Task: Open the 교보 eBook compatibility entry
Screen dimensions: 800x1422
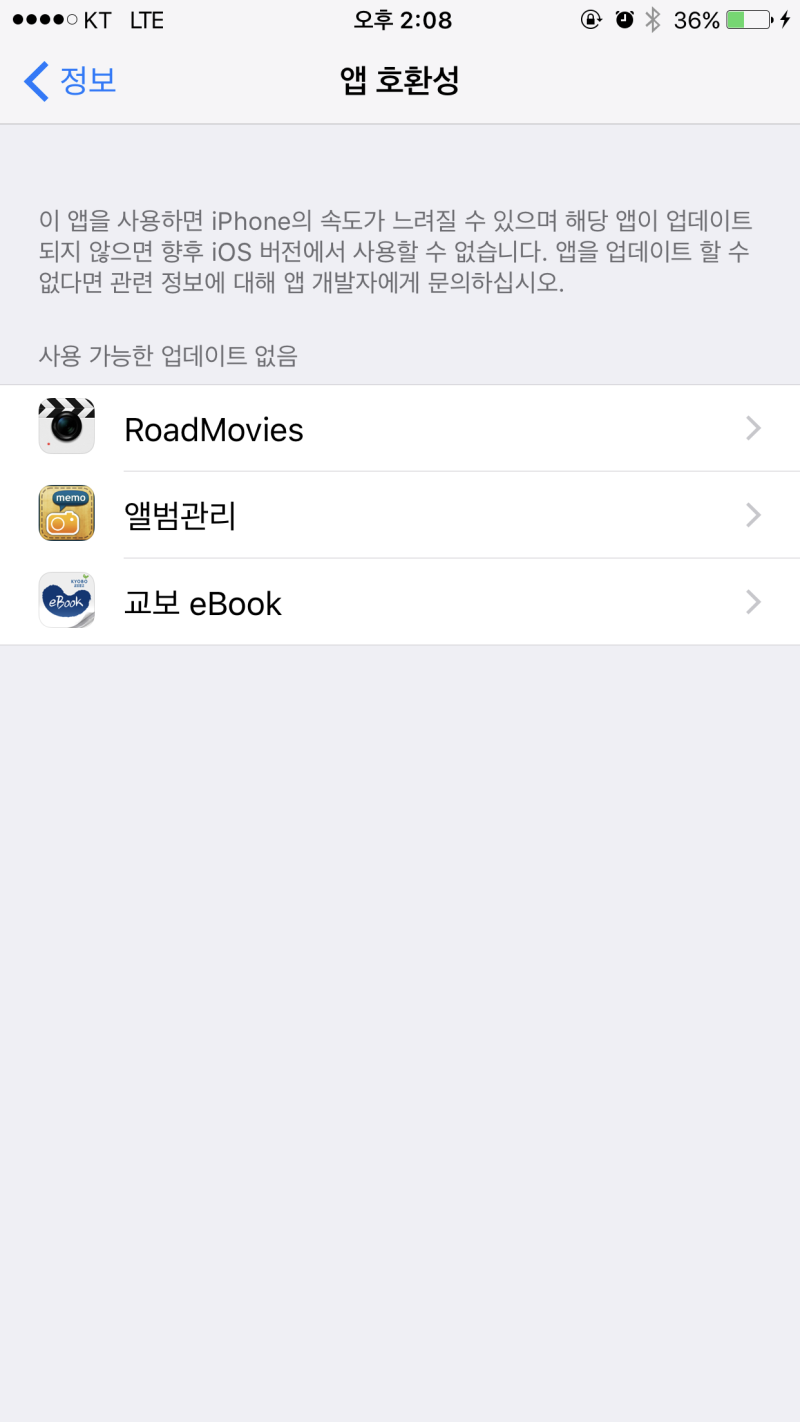Action: coord(203,601)
